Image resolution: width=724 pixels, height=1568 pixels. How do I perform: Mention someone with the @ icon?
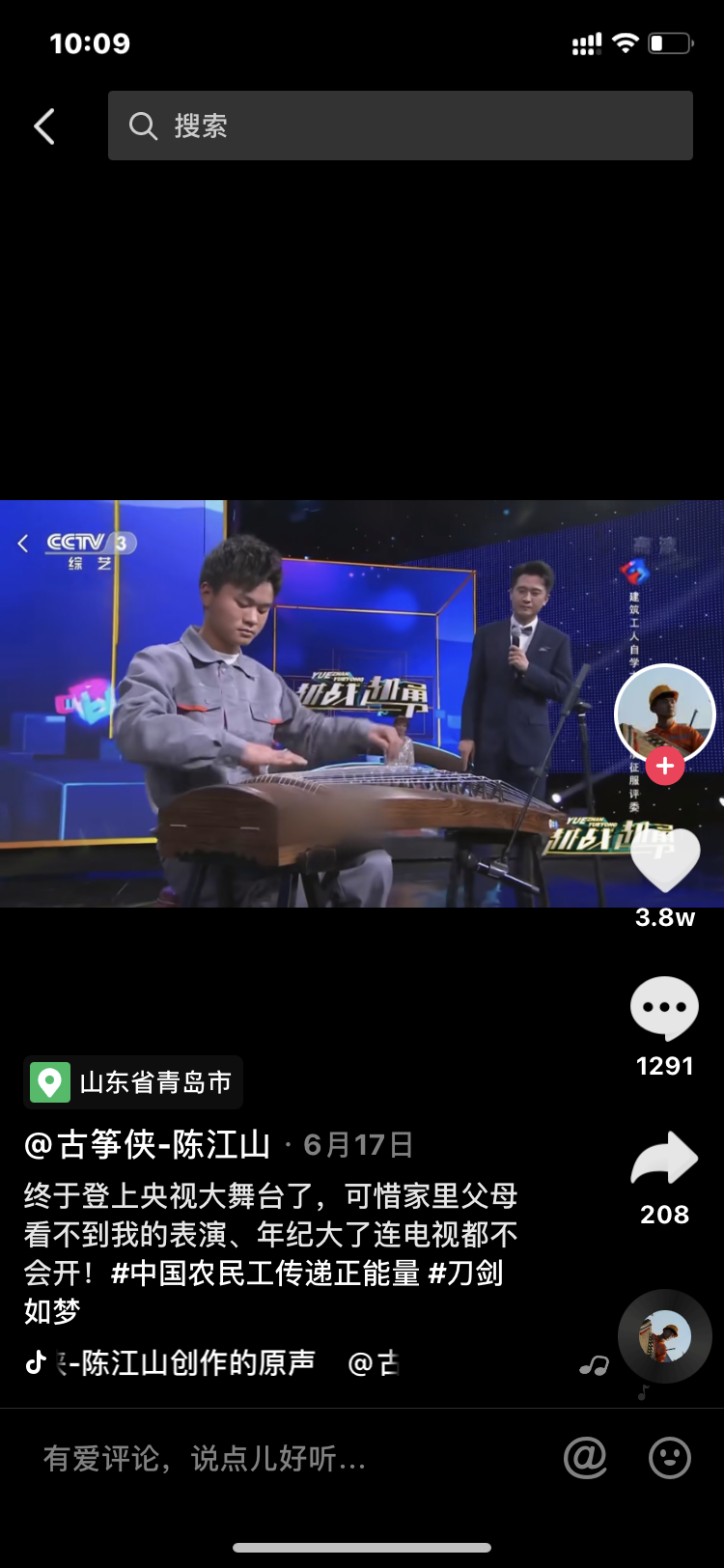585,1458
